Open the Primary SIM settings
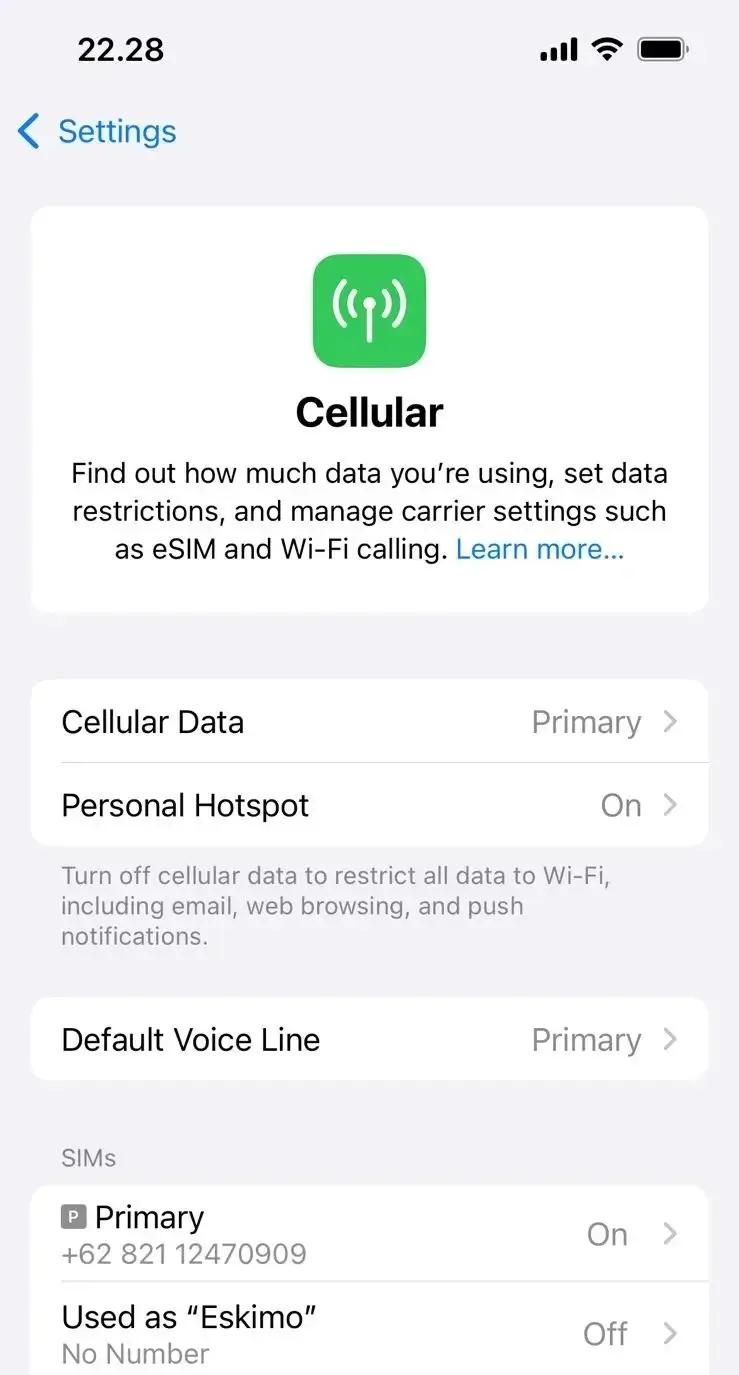739x1375 pixels. 369,1234
